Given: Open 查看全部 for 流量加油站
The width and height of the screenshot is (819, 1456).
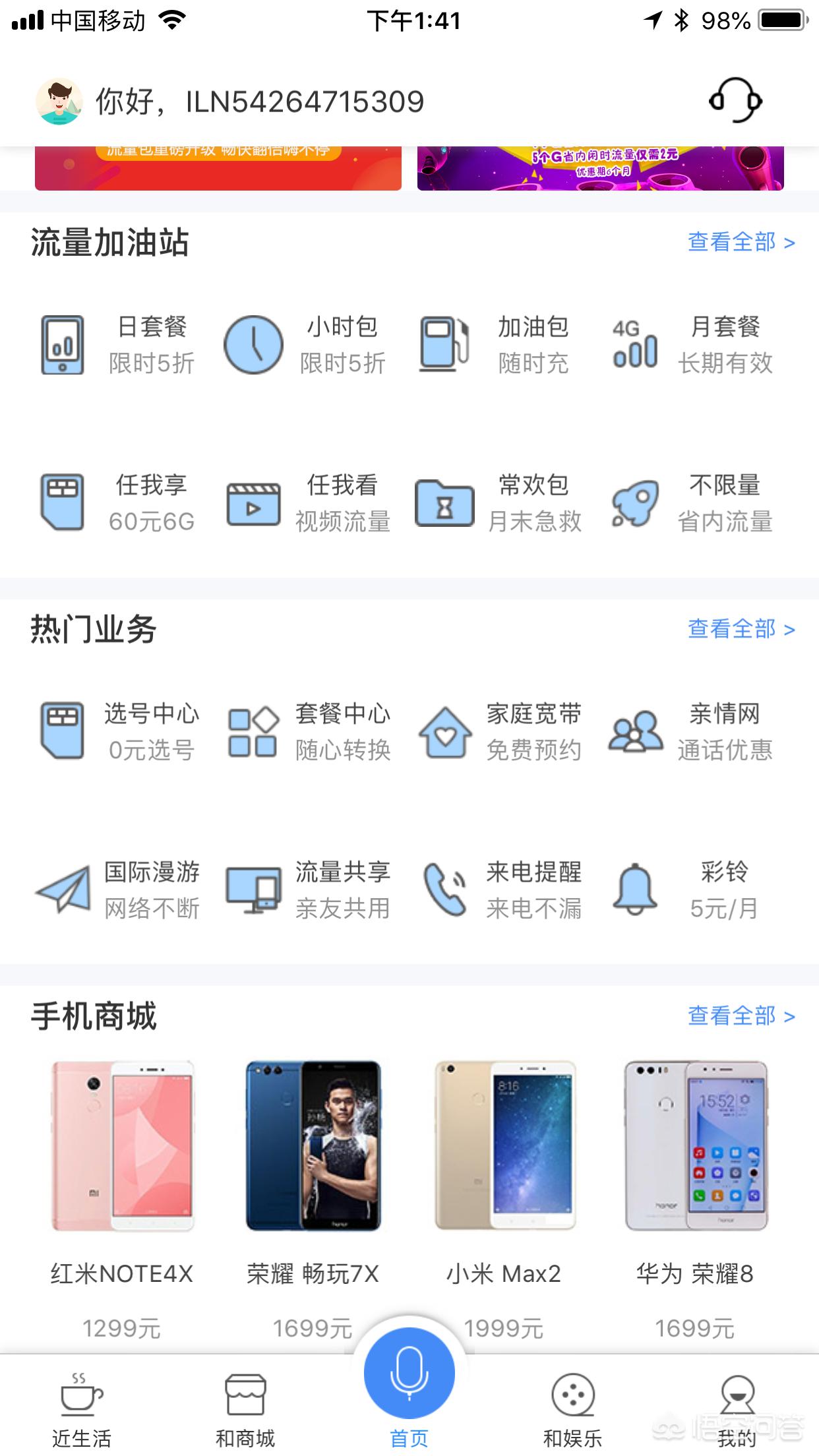Looking at the screenshot, I should click(x=738, y=243).
